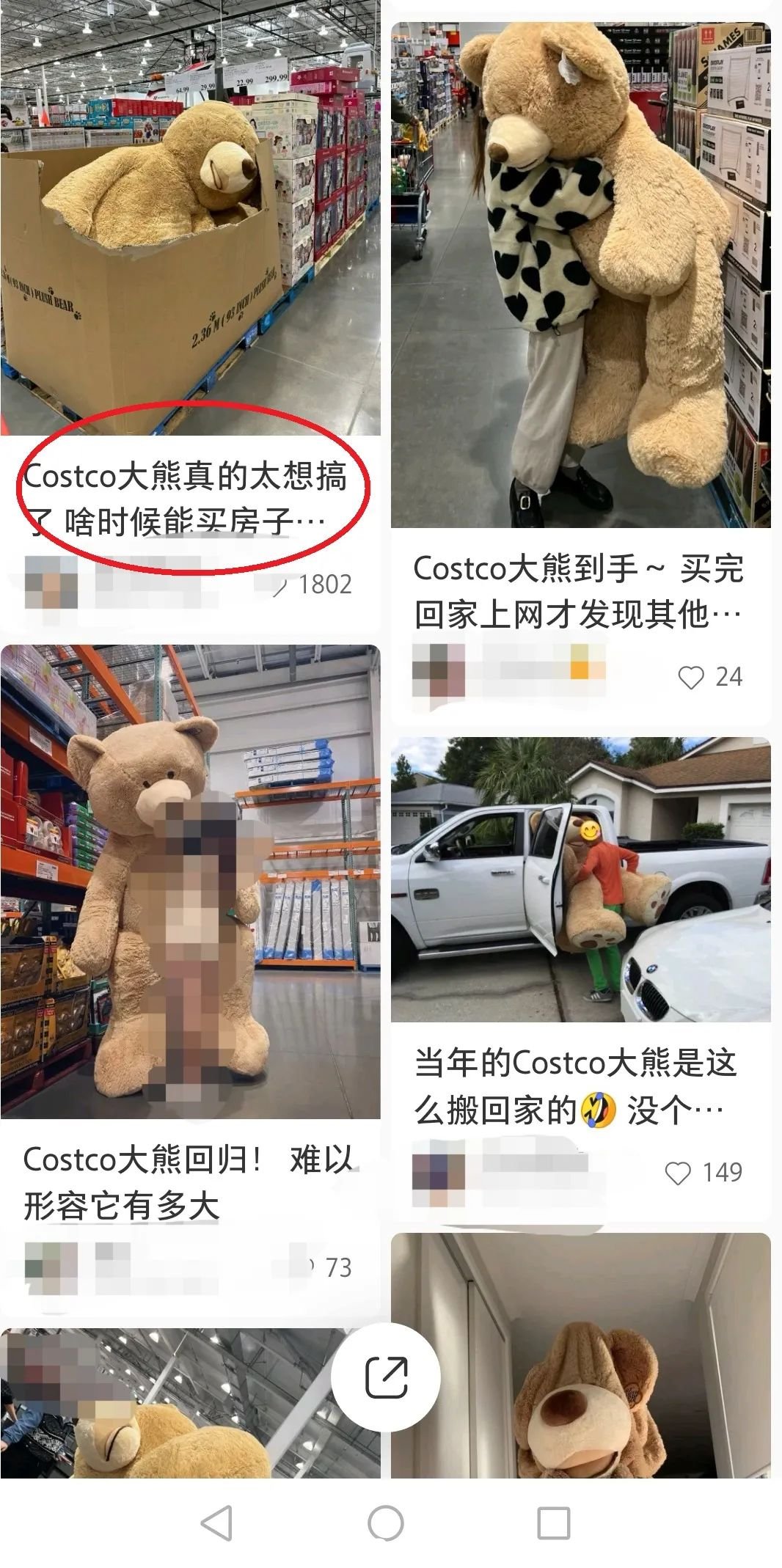Image resolution: width=782 pixels, height=1568 pixels.
Task: Open the 'Costco大熊回归' post
Action: (189, 880)
